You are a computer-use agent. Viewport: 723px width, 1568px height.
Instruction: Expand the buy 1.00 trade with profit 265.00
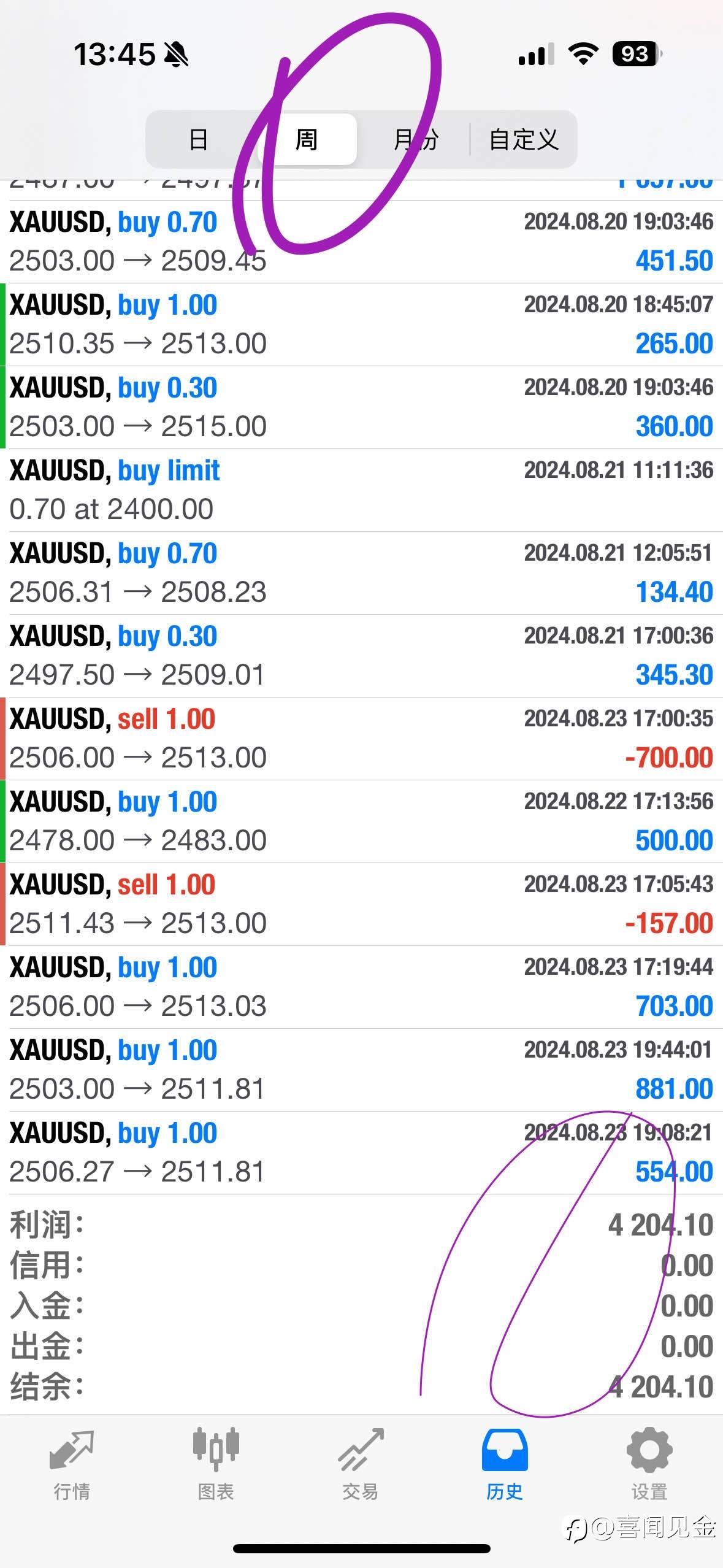pyautogui.click(x=361, y=325)
